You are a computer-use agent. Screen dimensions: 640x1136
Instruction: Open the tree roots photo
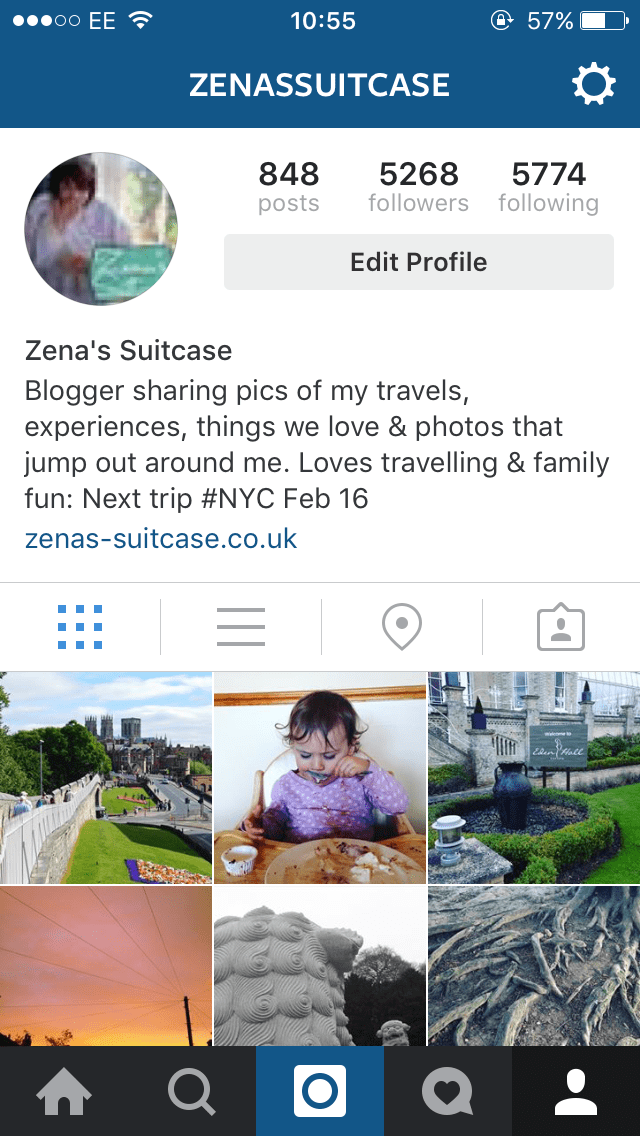(x=534, y=966)
